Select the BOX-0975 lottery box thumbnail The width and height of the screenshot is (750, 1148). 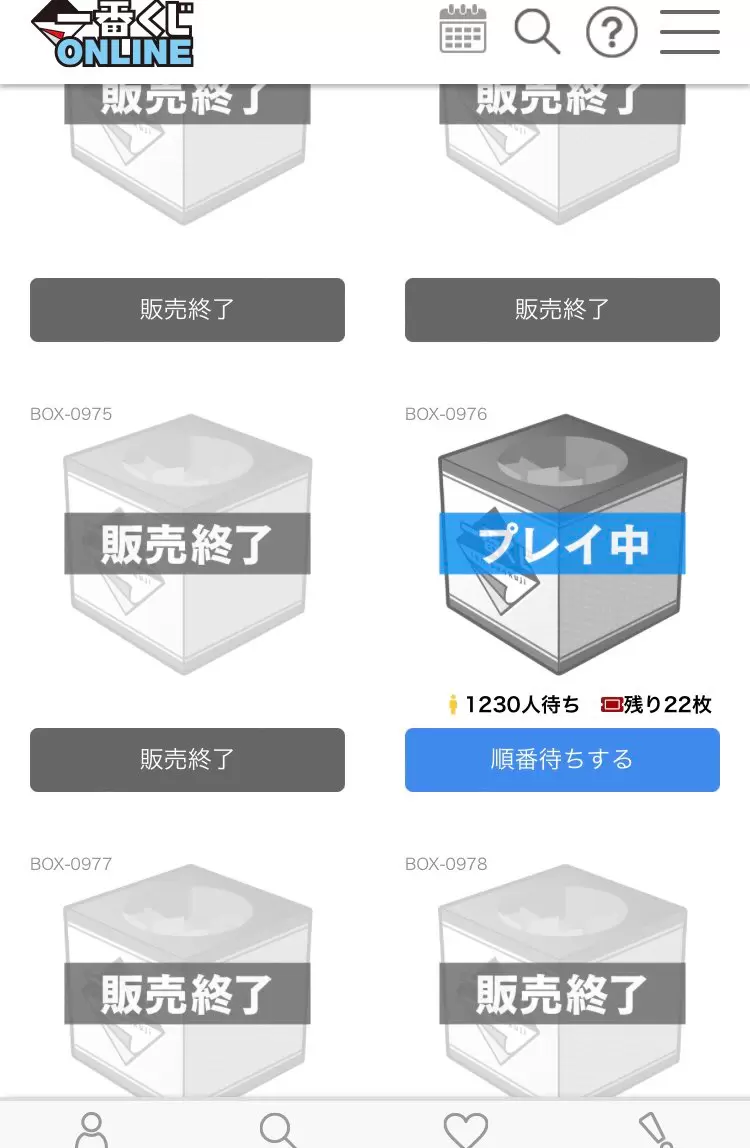tap(187, 545)
